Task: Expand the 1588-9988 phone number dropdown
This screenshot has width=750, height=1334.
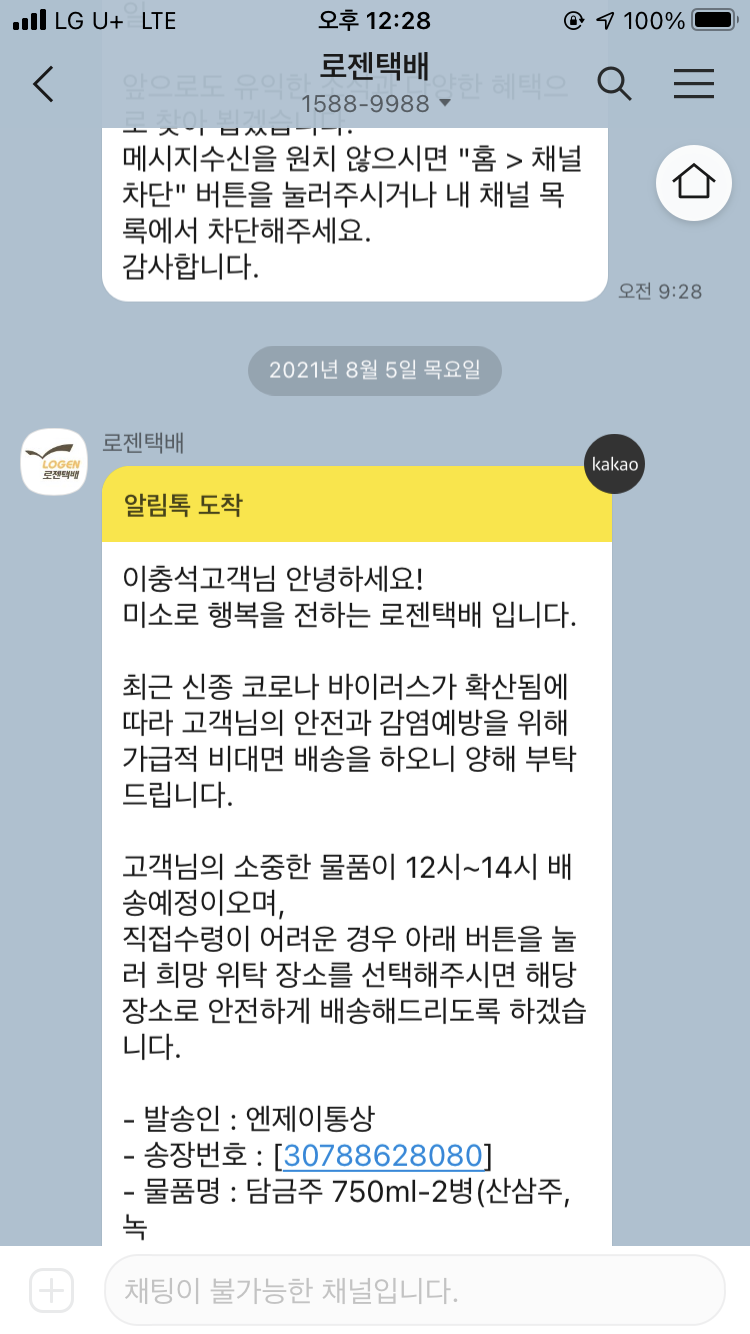Action: click(x=376, y=103)
